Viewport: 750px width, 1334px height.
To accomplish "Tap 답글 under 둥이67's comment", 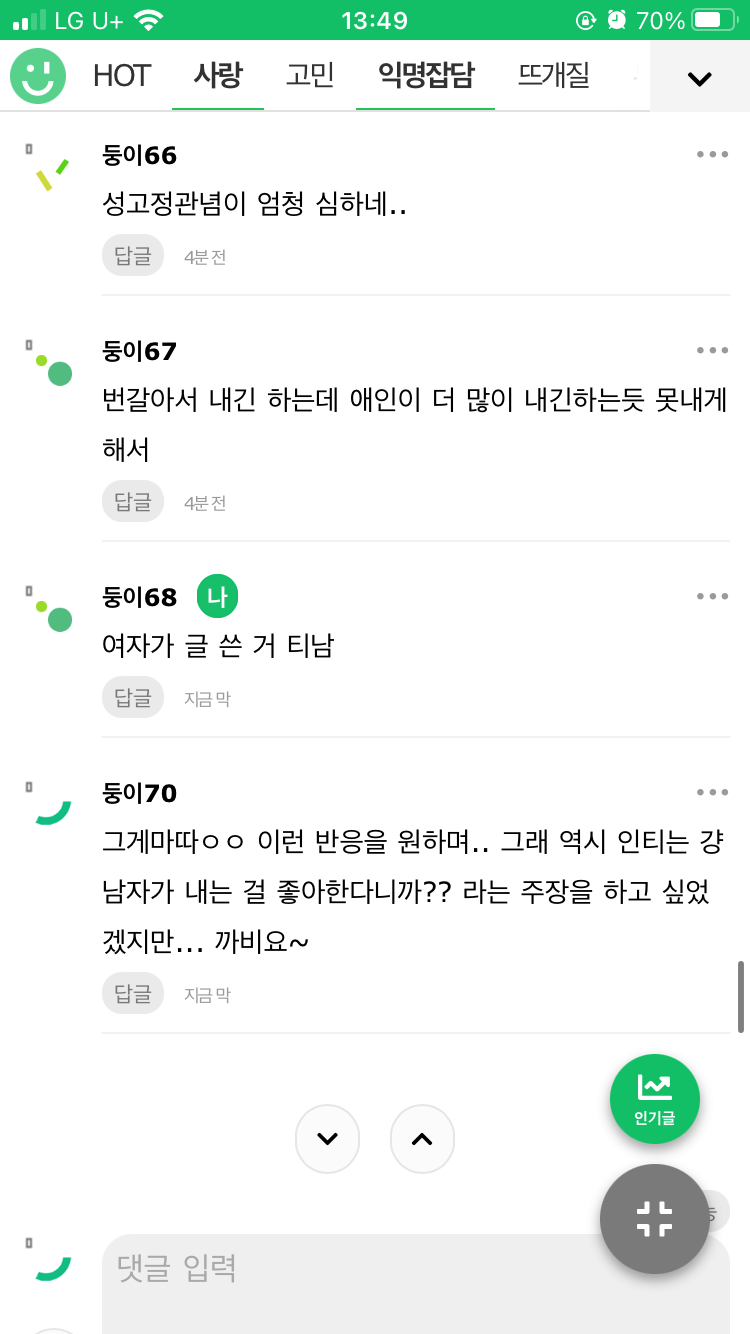I will (x=132, y=502).
